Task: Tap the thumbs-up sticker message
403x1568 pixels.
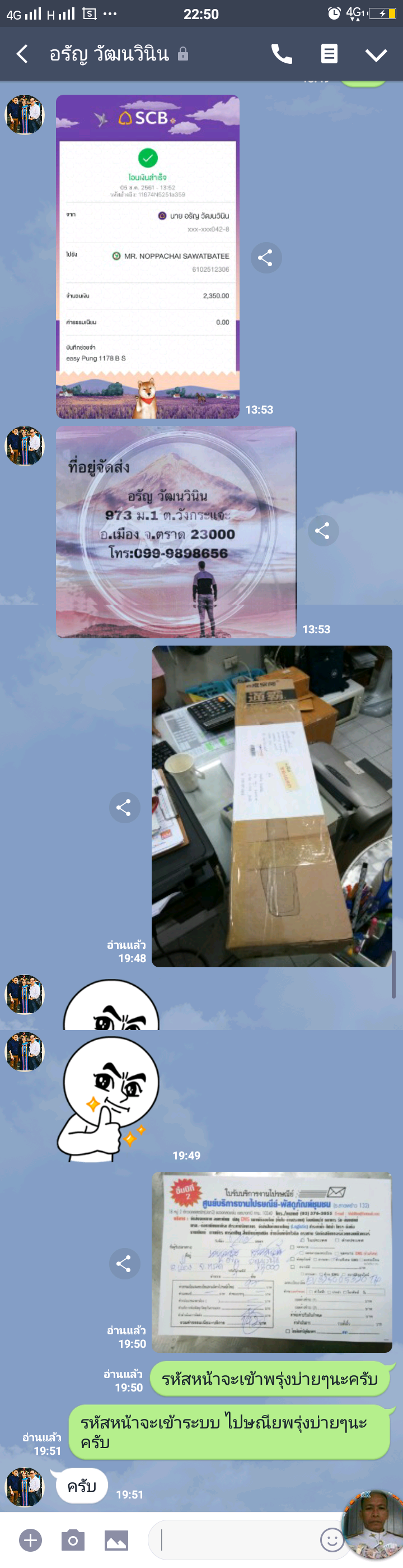Action: pos(108,1098)
